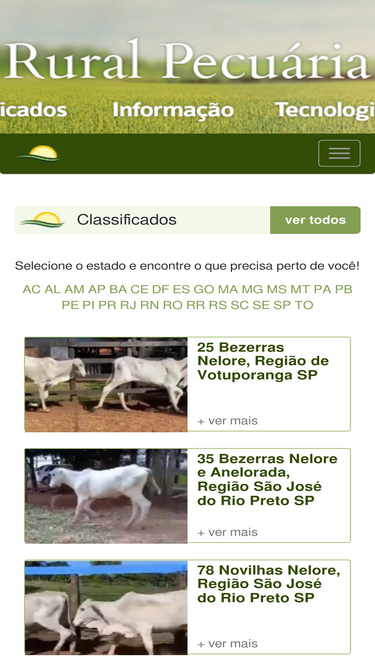Viewport: 375px width, 667px height.
Task: Select the BA state link
Action: pos(118,289)
